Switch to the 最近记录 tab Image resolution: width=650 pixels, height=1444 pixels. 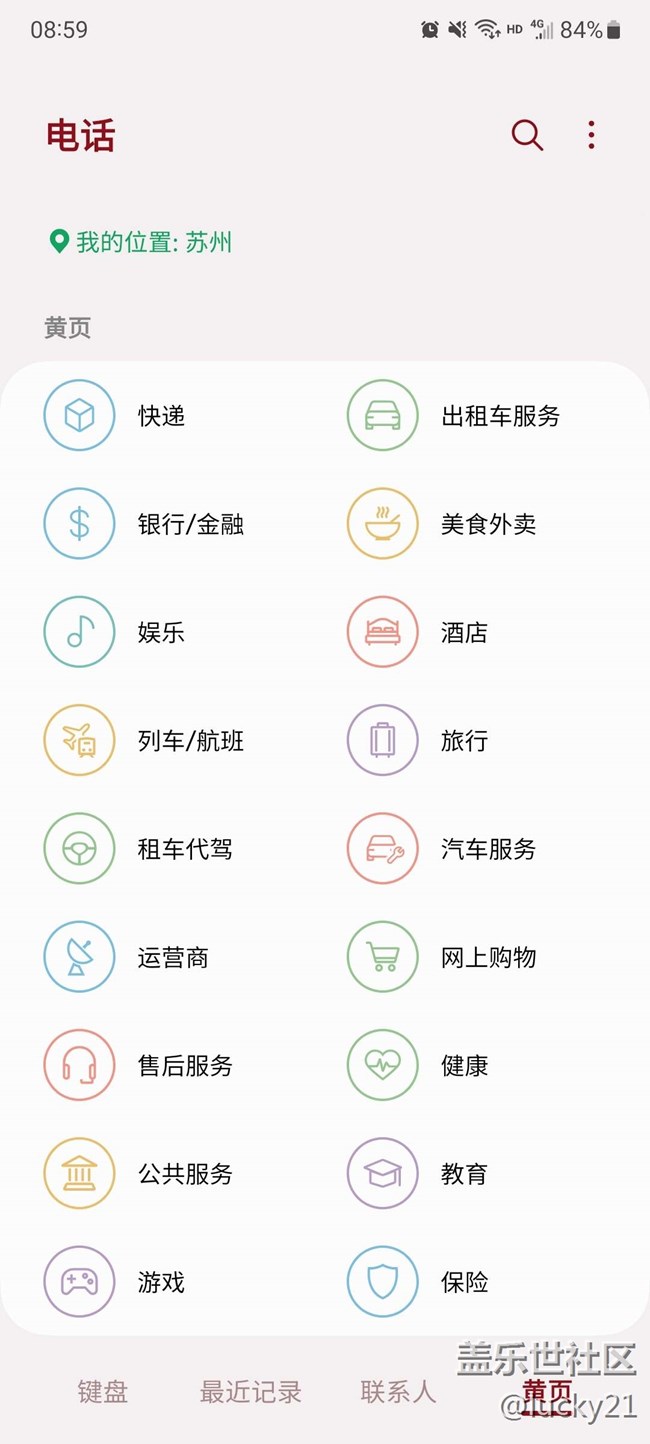point(250,1391)
